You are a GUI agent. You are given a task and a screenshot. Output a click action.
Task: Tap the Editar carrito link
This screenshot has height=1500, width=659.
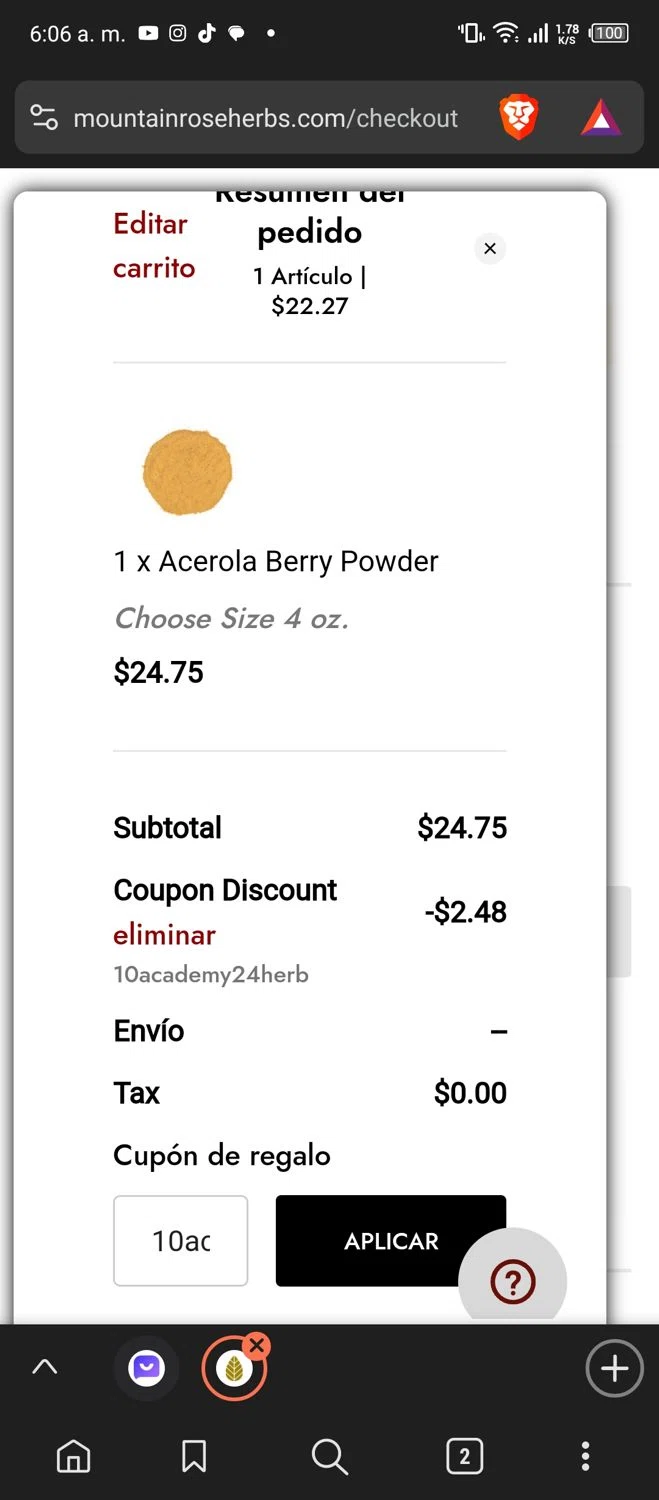[152, 246]
